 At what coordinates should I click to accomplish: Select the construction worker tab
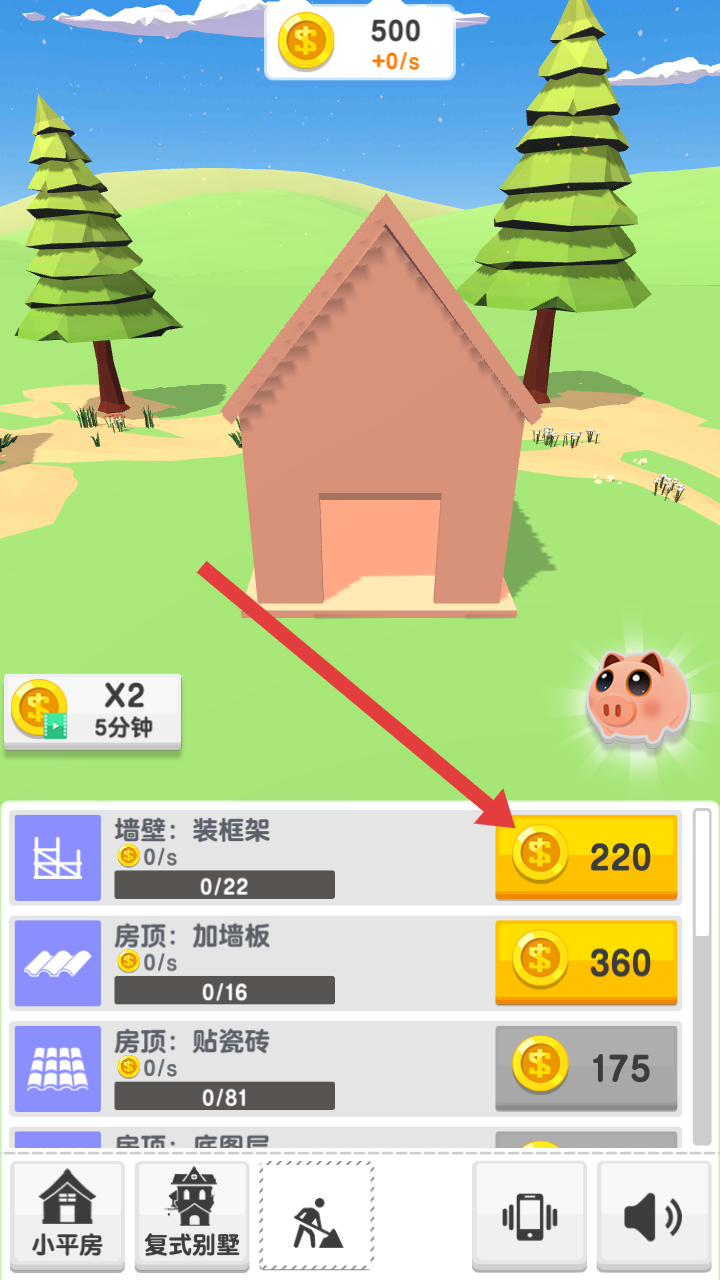tap(317, 1215)
